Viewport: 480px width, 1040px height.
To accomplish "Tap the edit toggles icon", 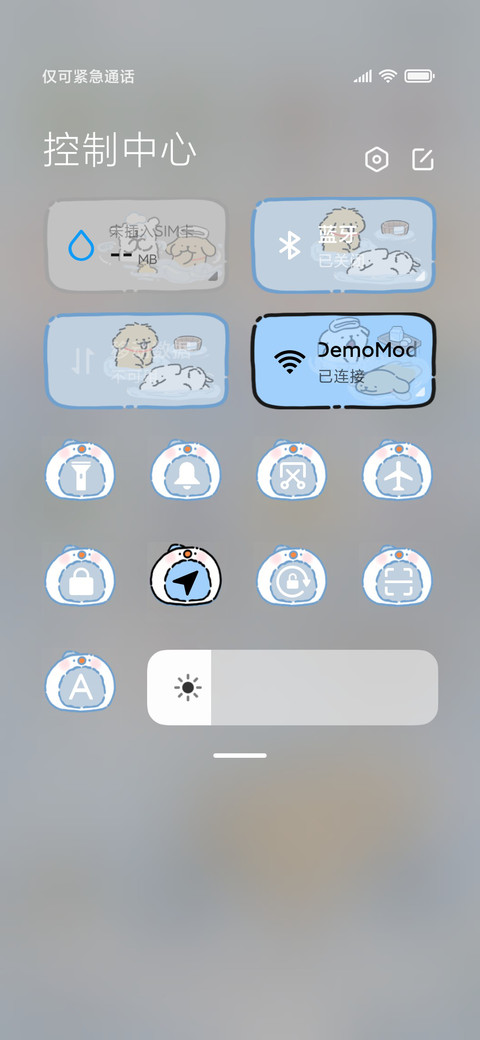I will [422, 159].
